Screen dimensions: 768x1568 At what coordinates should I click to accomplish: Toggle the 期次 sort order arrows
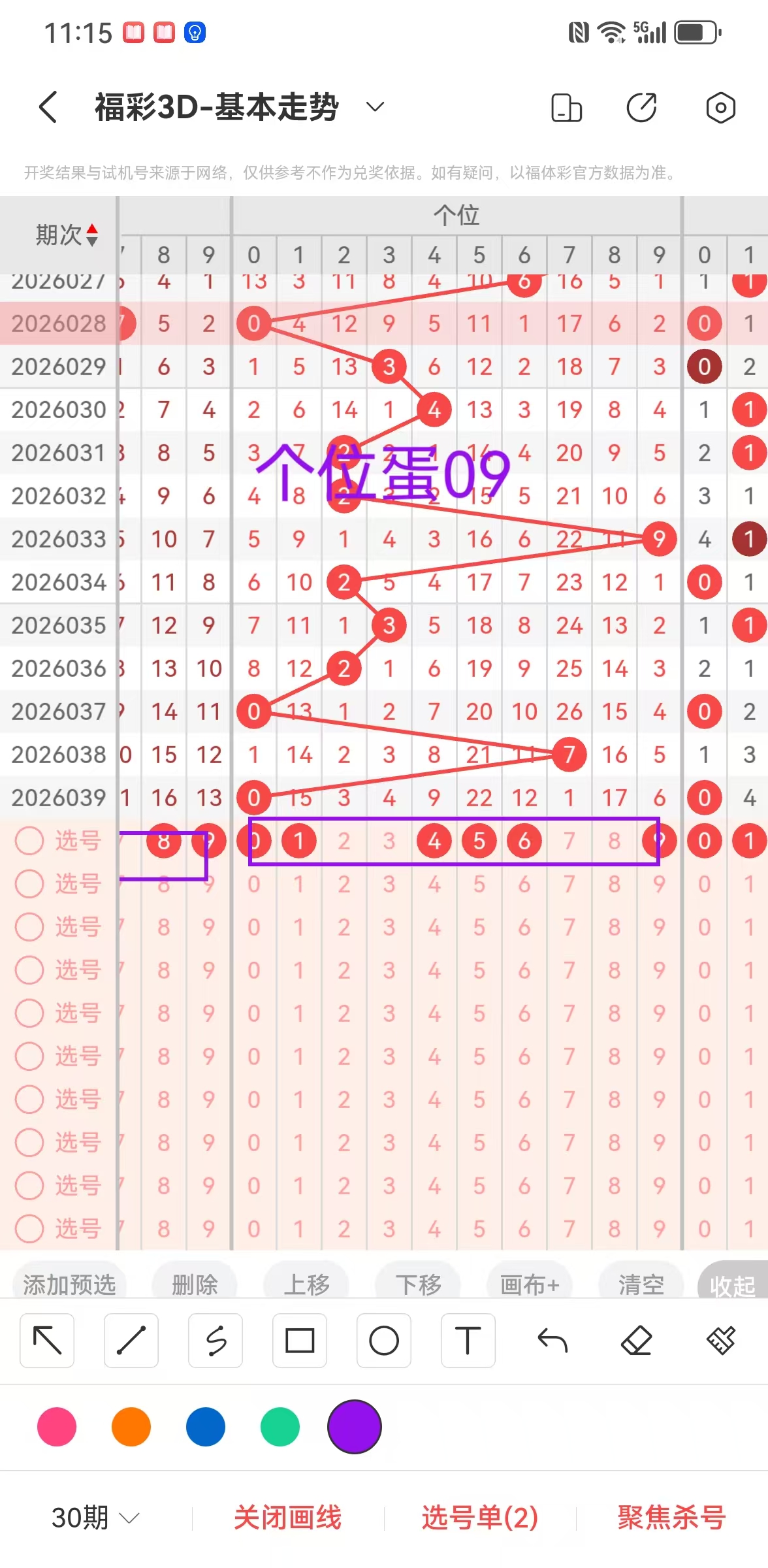(x=92, y=235)
